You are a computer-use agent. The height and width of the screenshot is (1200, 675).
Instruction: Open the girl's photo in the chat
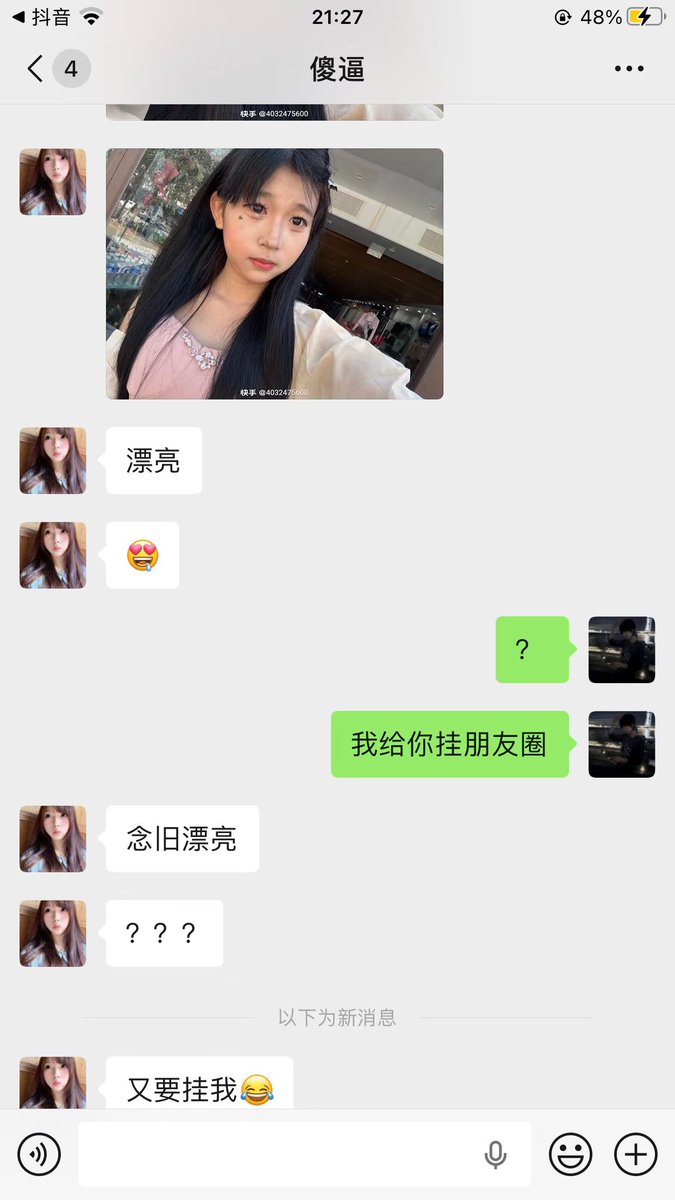click(275, 274)
